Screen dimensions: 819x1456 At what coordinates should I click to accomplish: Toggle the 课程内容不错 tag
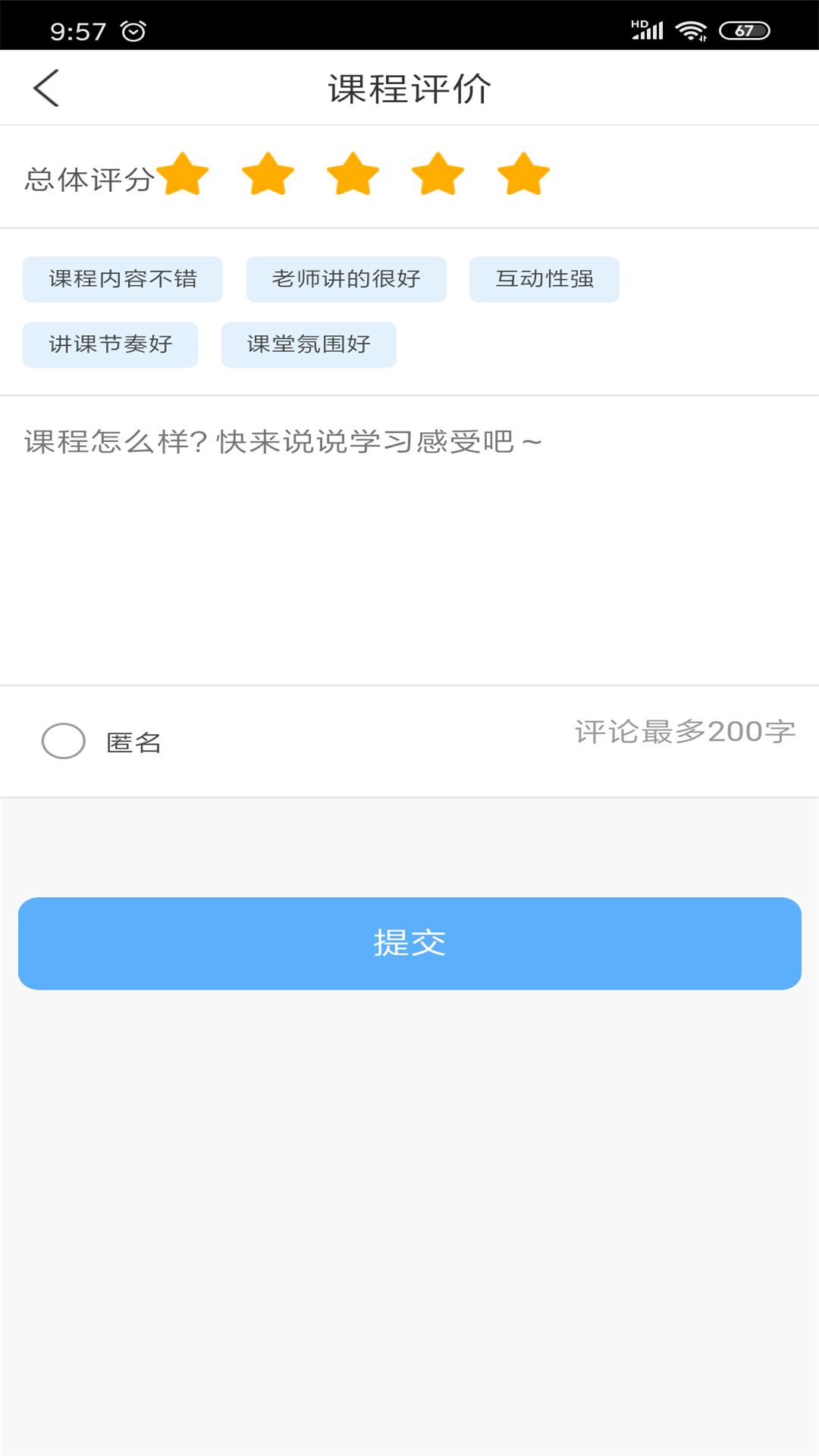click(123, 278)
